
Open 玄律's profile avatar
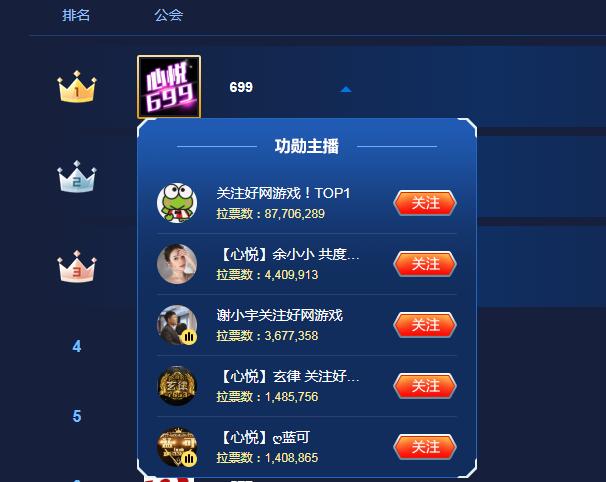click(x=177, y=386)
